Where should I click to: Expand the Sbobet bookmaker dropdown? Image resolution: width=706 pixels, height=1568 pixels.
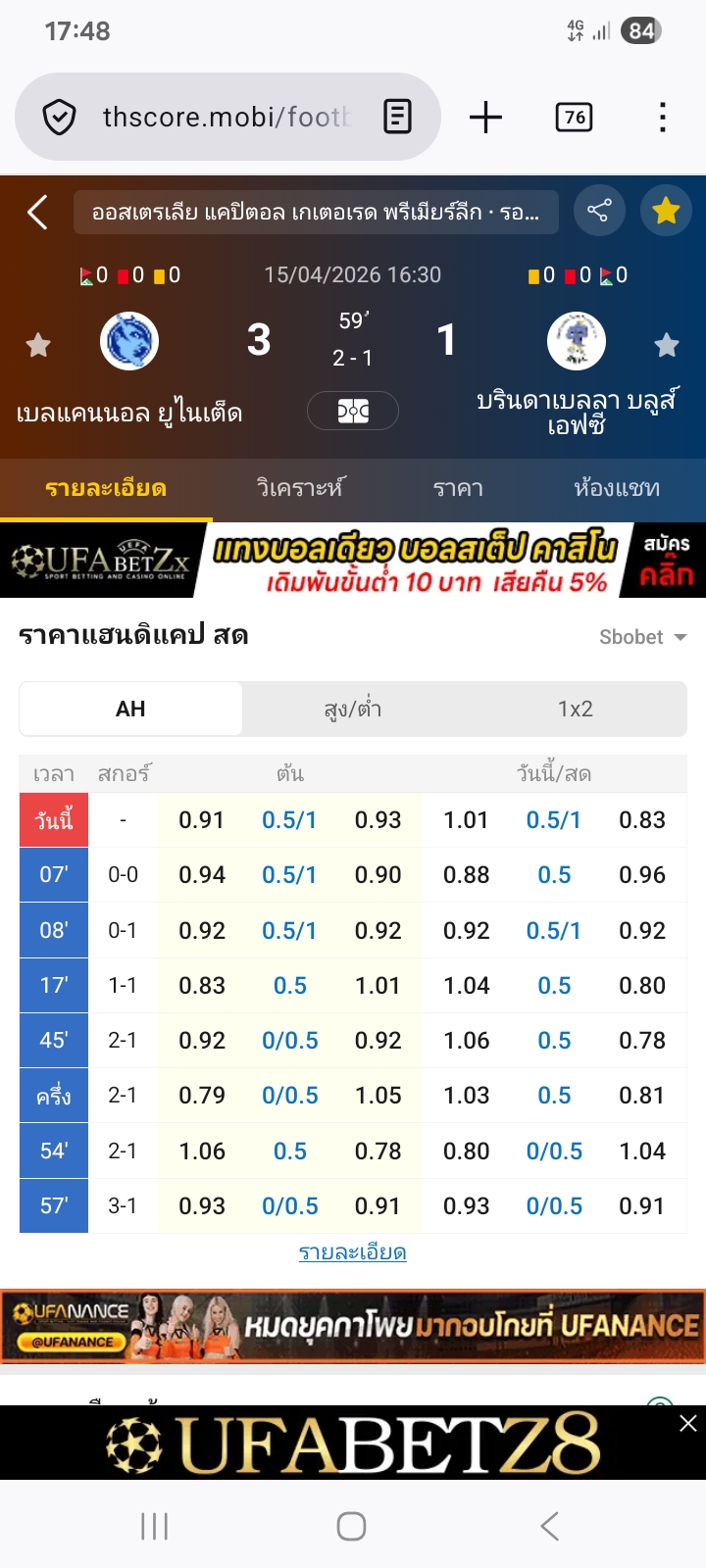(x=642, y=637)
